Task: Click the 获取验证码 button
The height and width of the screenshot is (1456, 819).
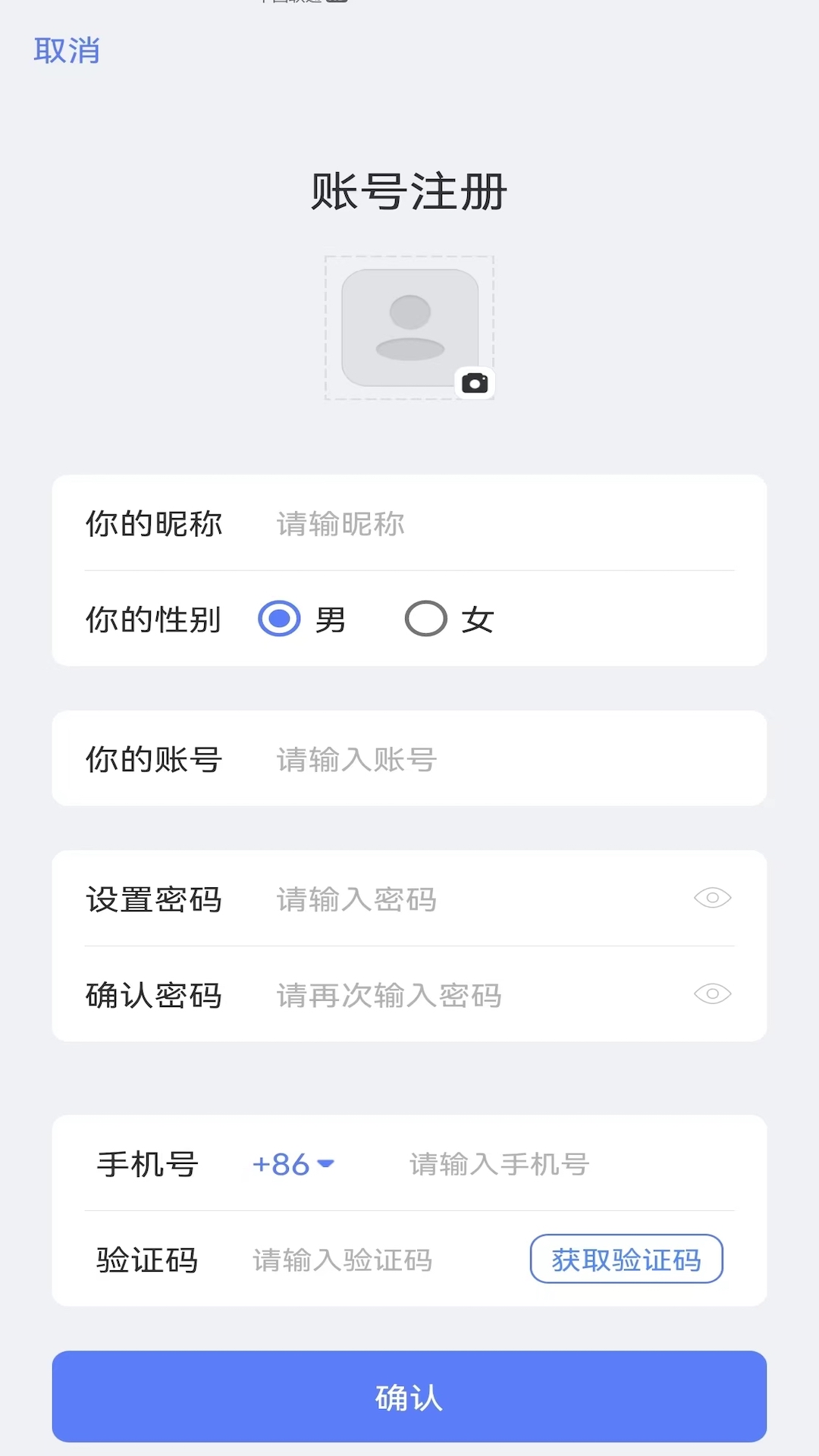Action: click(626, 1259)
